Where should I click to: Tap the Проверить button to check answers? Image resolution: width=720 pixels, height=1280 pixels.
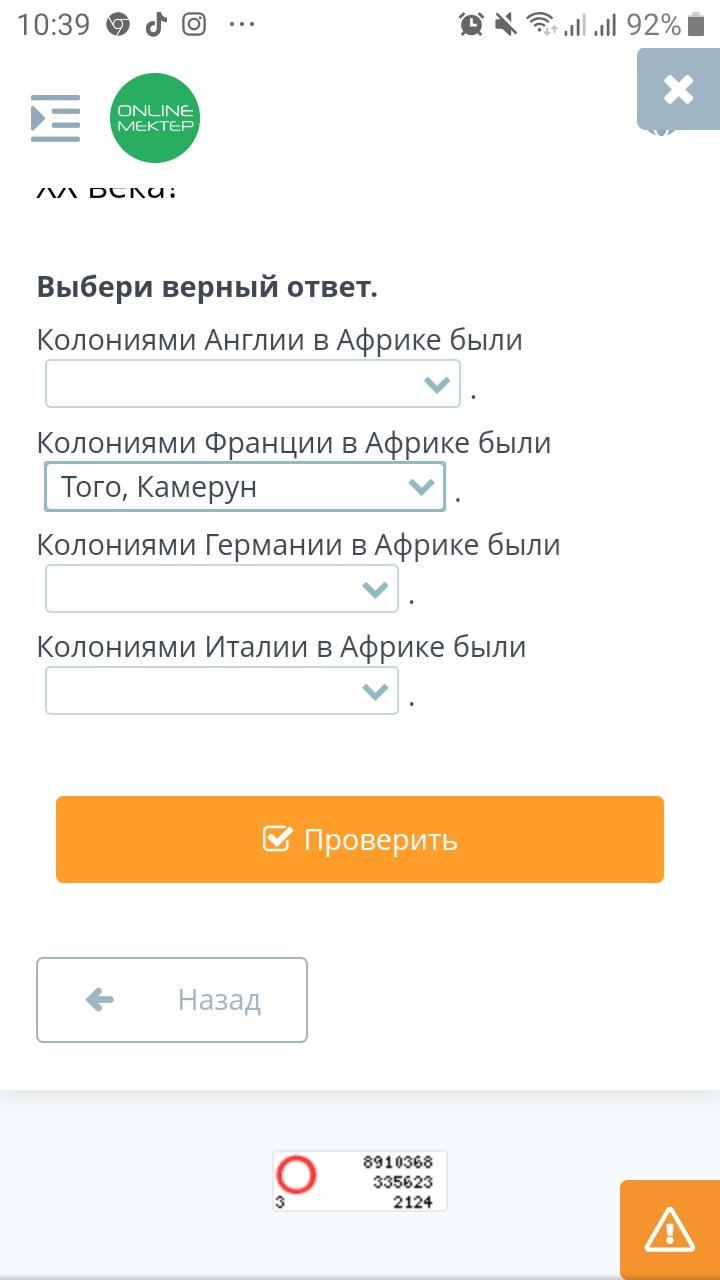[360, 839]
